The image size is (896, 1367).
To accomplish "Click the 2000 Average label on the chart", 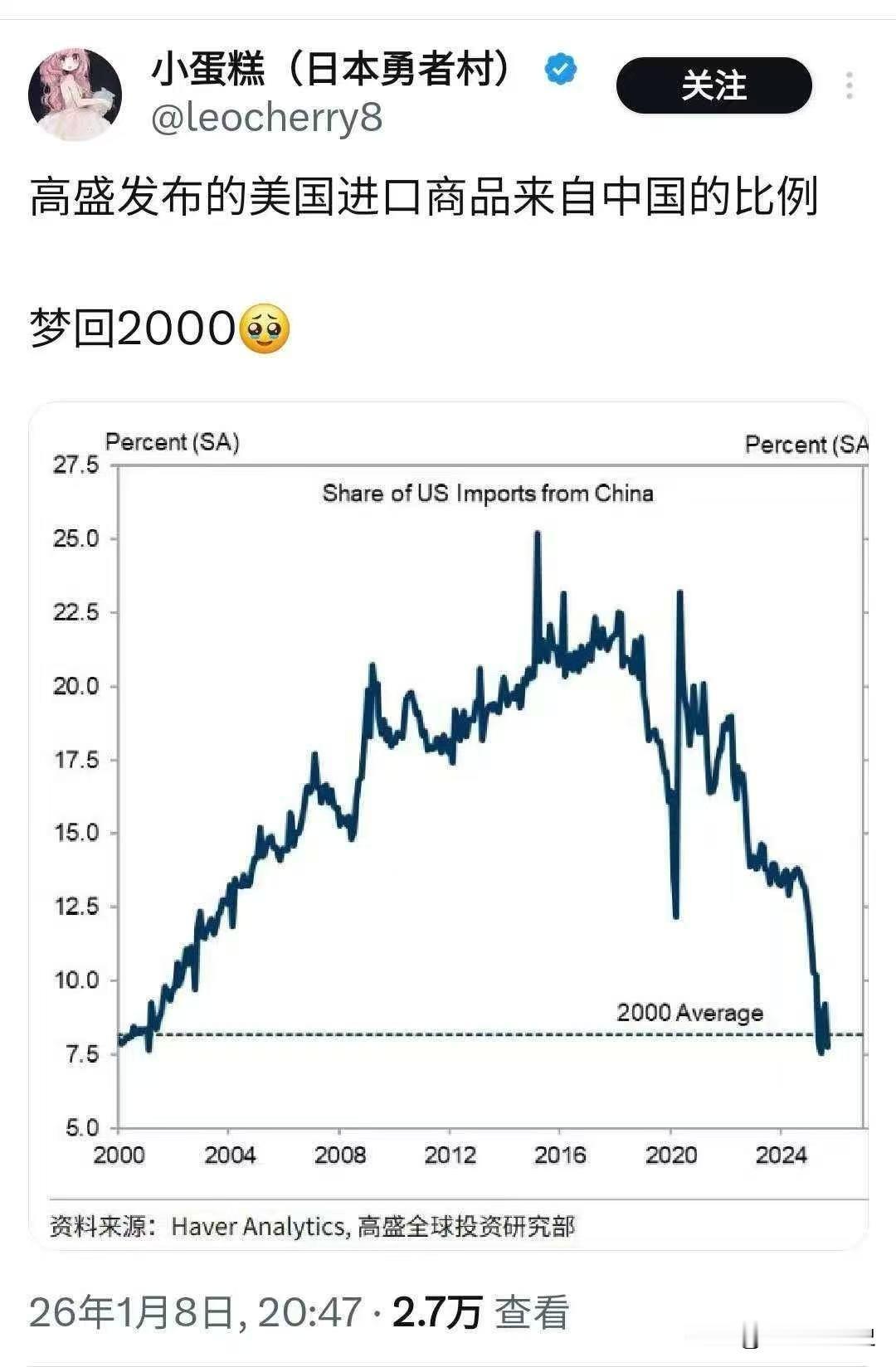I will click(690, 1011).
